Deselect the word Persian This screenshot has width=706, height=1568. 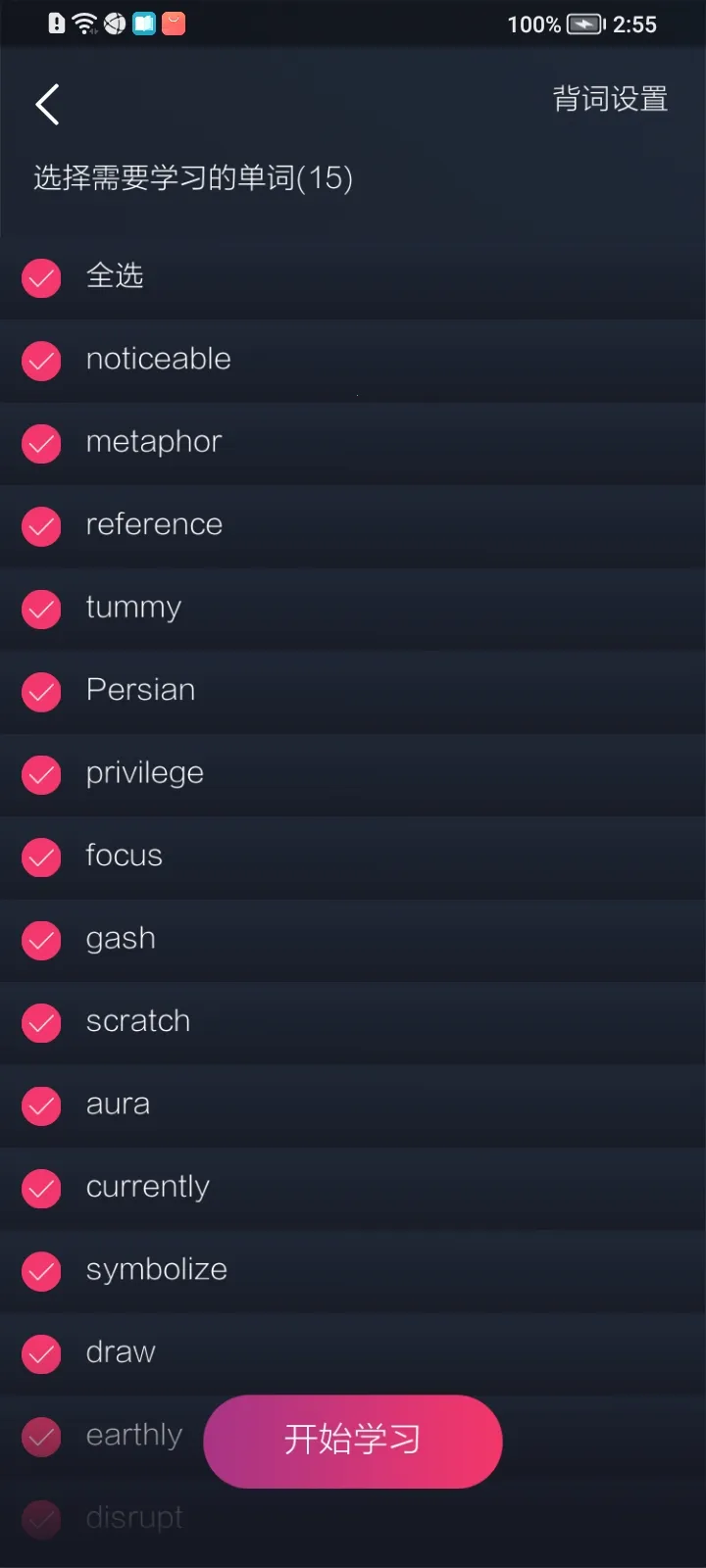coord(41,692)
